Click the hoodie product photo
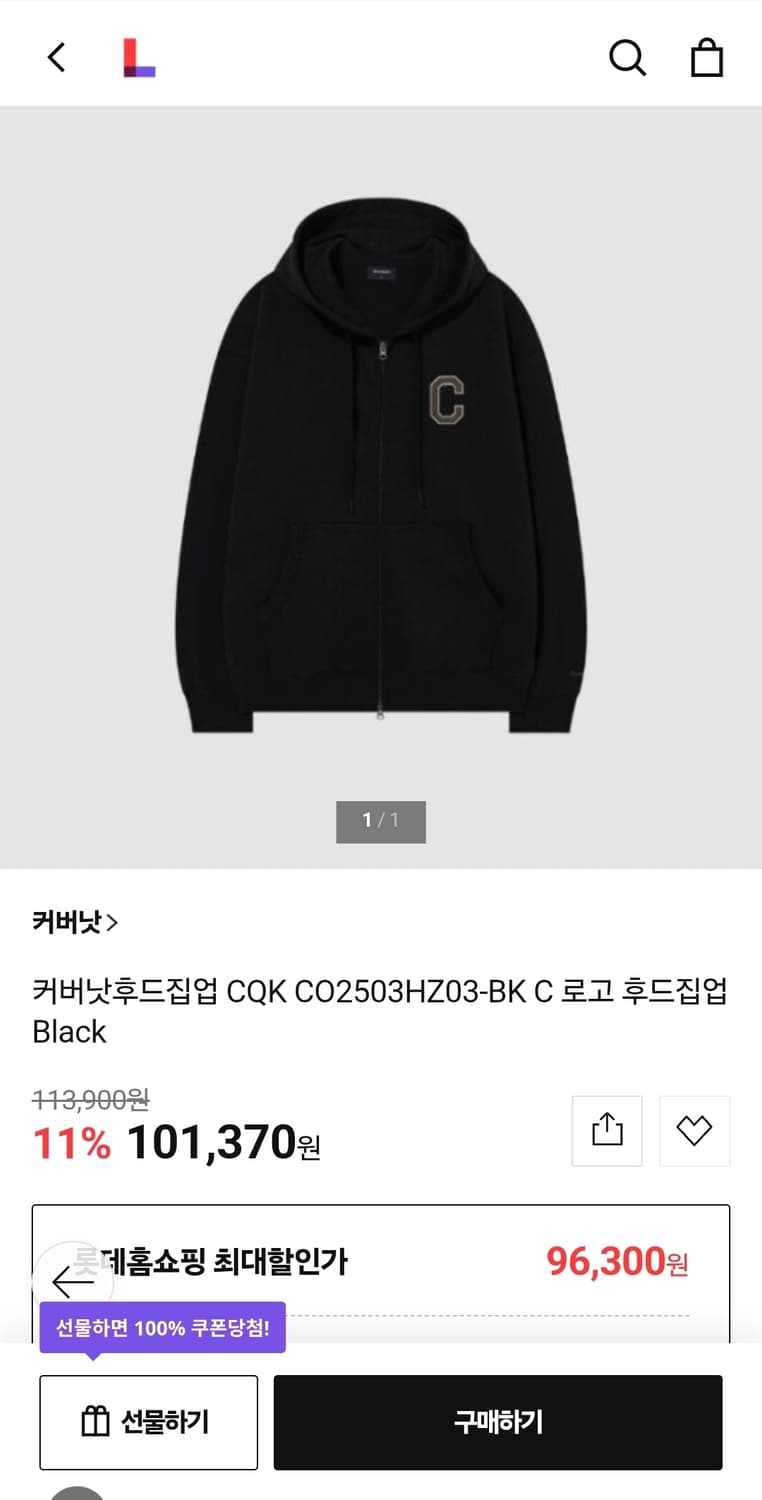762x1500 pixels. [381, 470]
